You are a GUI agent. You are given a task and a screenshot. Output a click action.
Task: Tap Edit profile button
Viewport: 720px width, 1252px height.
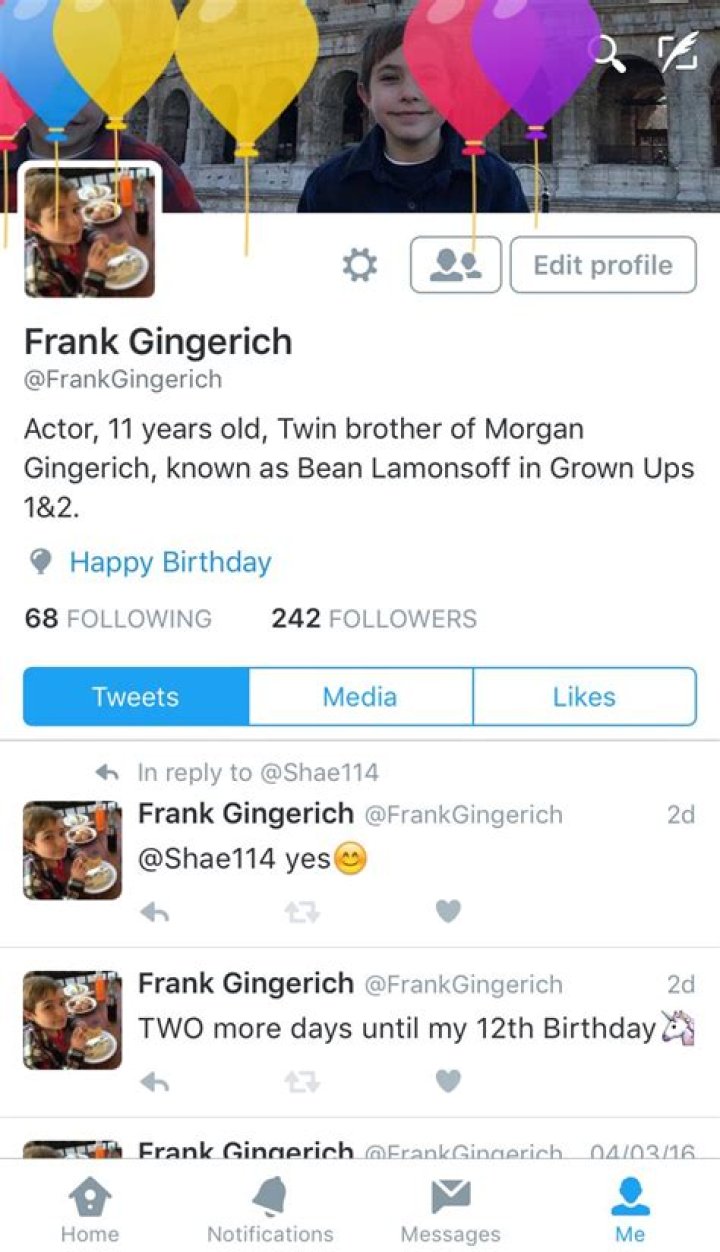pyautogui.click(x=602, y=265)
